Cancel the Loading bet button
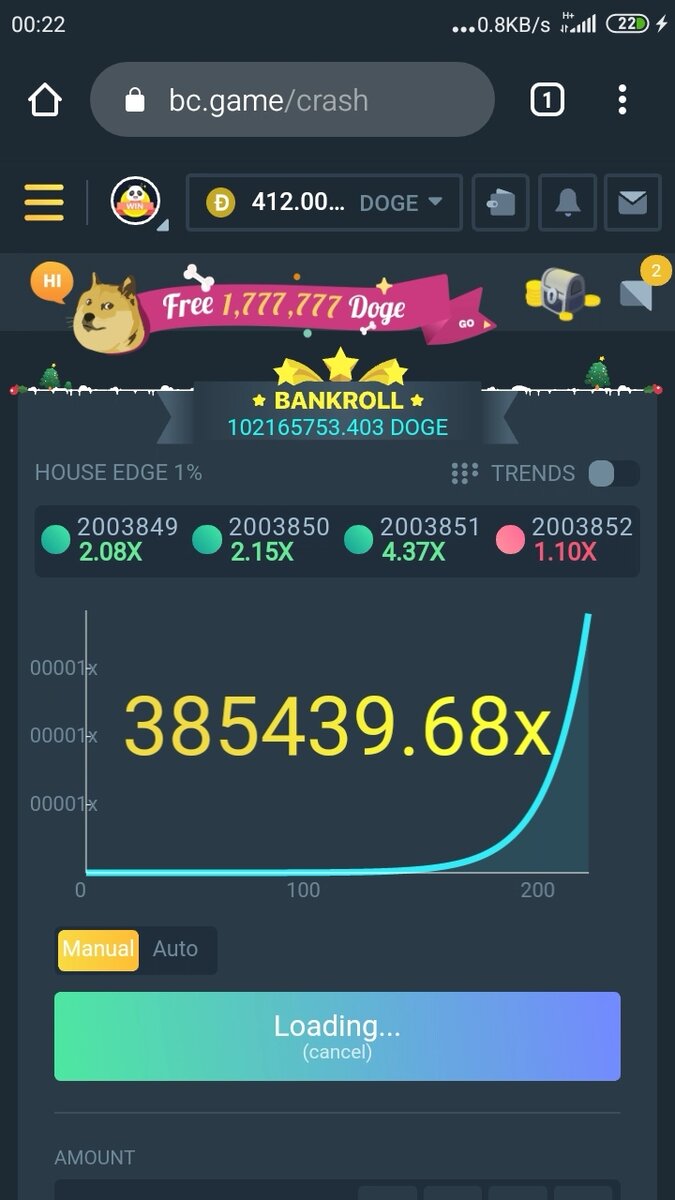675x1200 pixels. point(337,1036)
